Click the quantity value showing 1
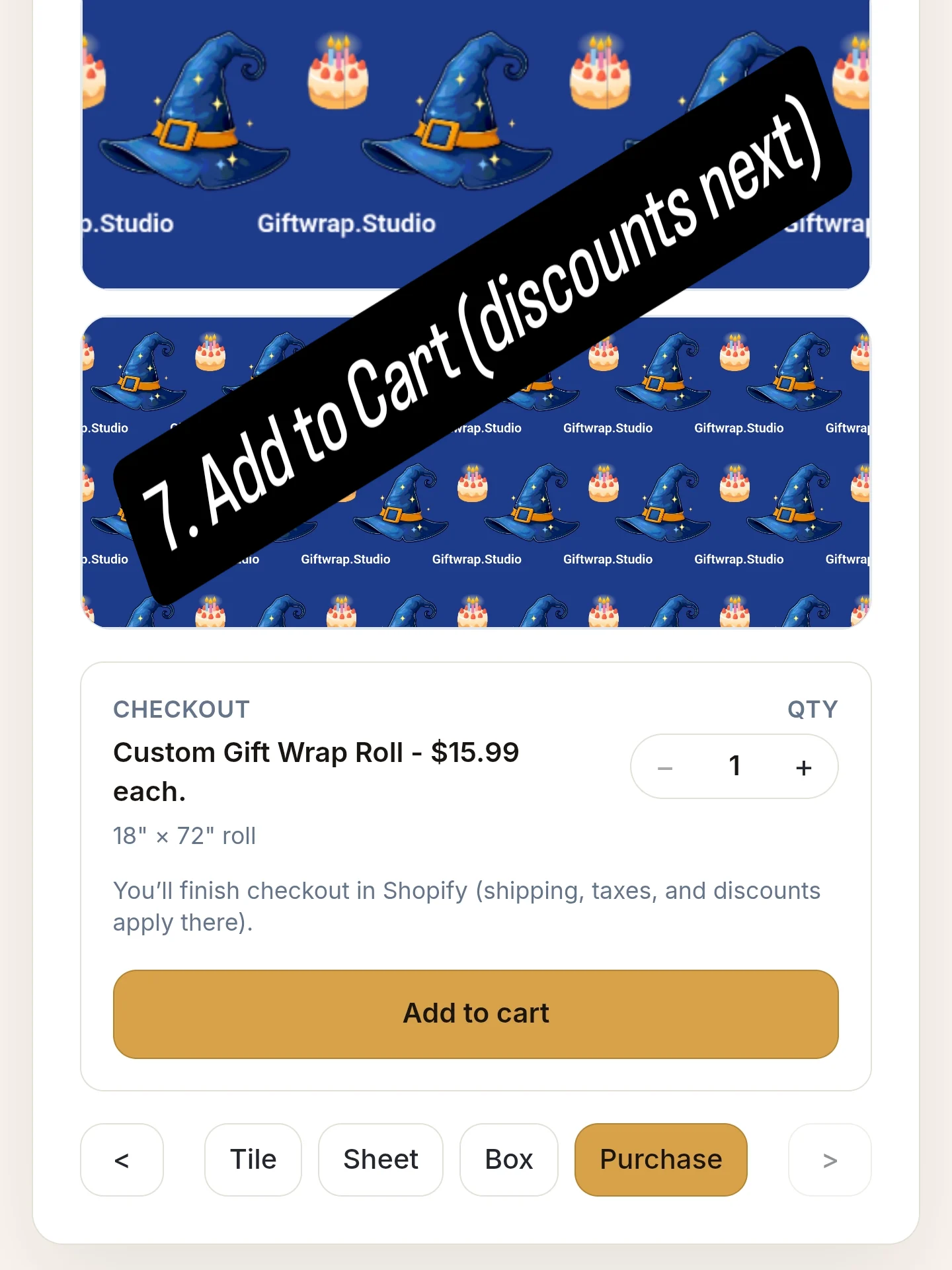 pos(734,766)
